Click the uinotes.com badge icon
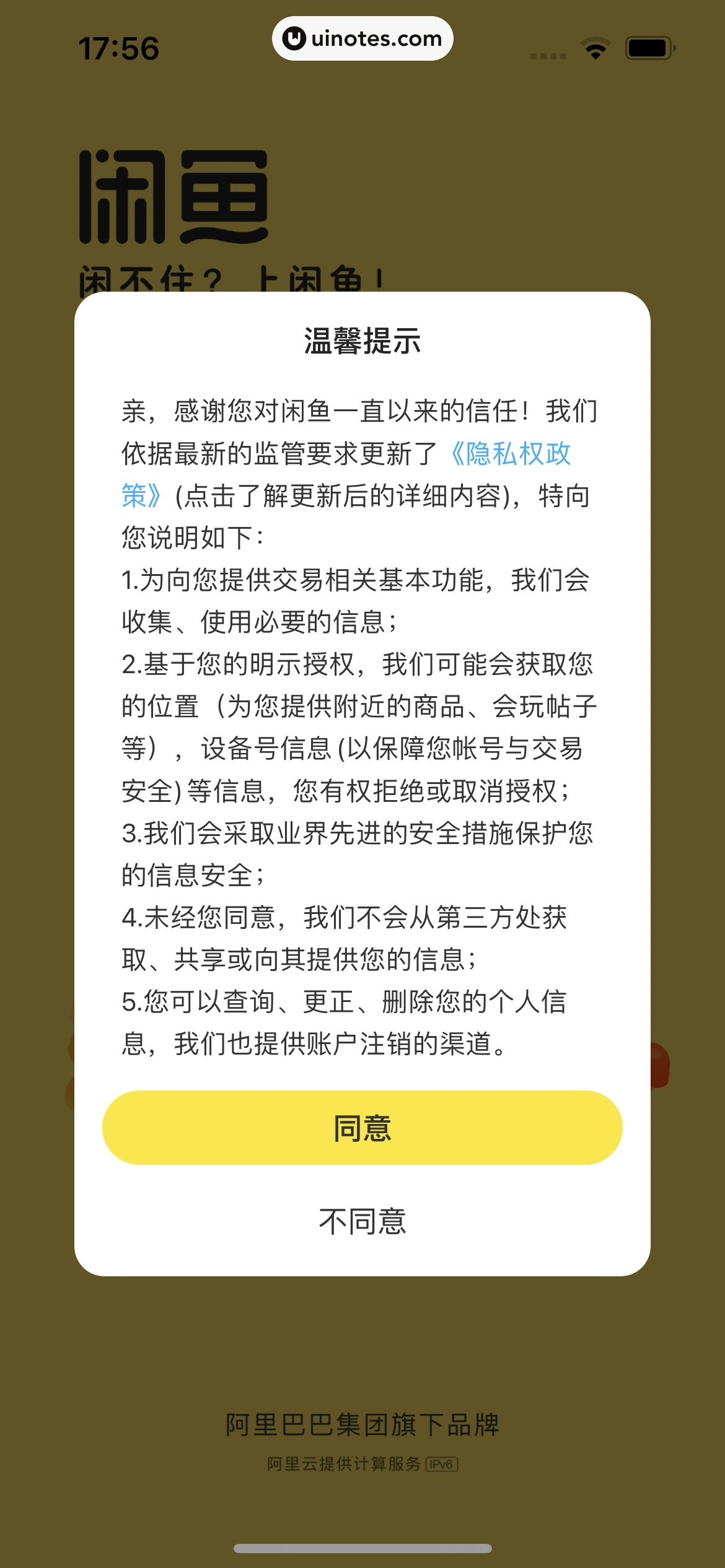The width and height of the screenshot is (725, 1568). [362, 38]
